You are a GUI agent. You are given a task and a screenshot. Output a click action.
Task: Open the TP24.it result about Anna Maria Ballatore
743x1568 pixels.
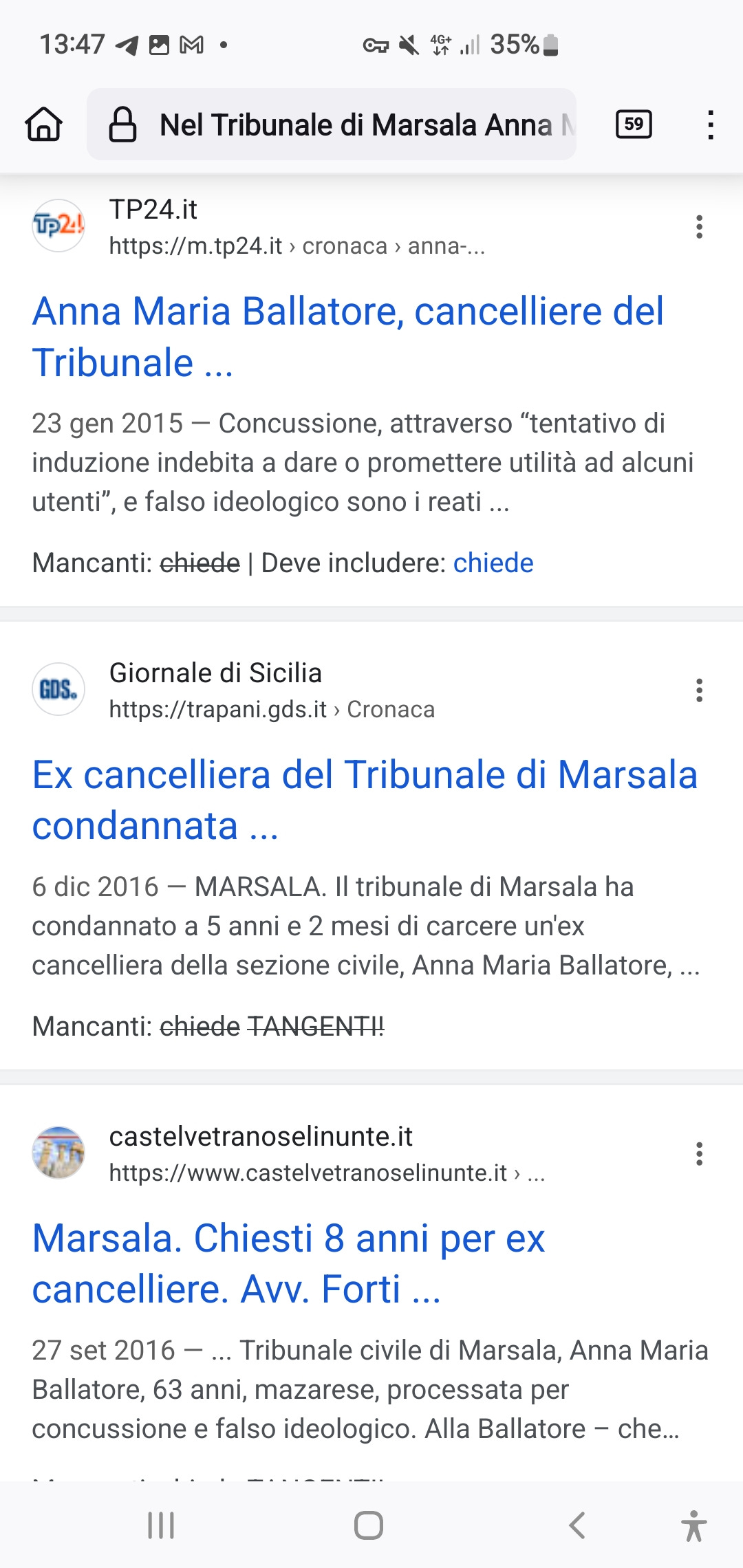(x=348, y=336)
